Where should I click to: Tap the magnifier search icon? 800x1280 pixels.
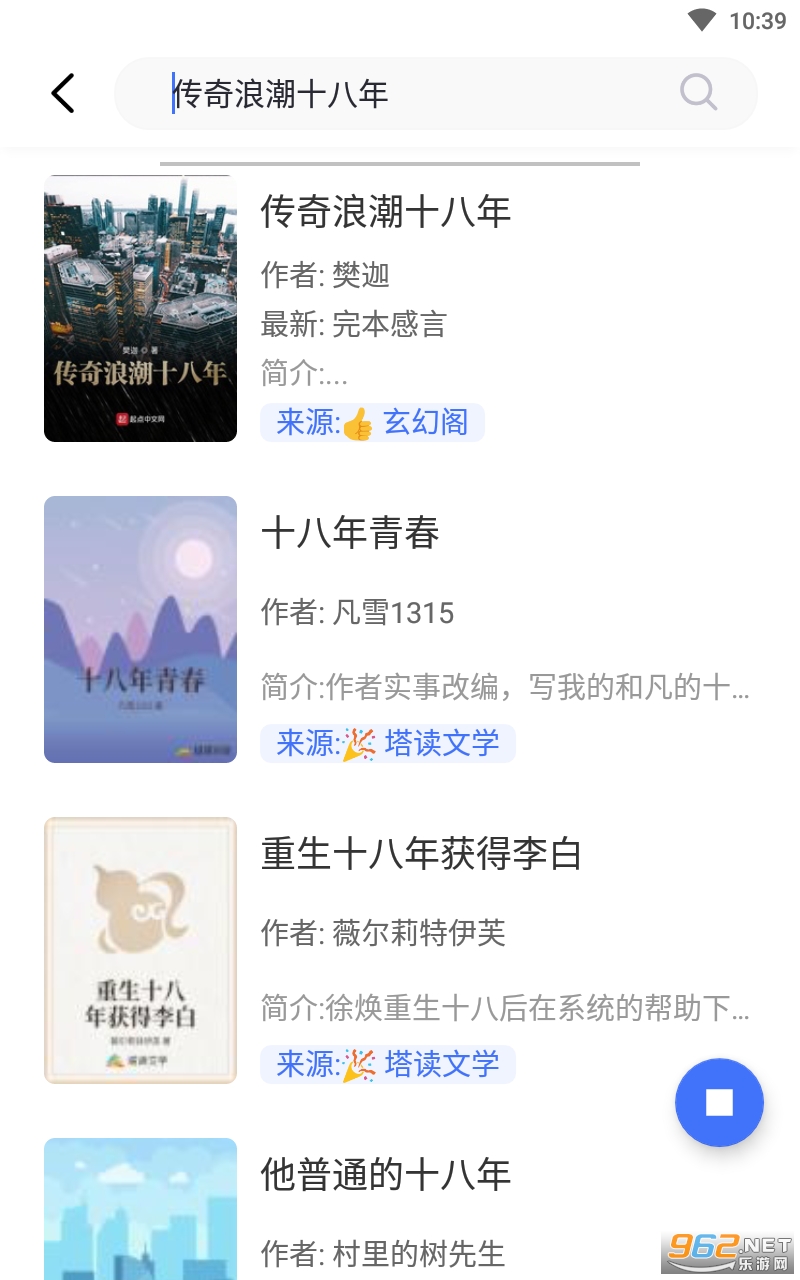coord(698,94)
